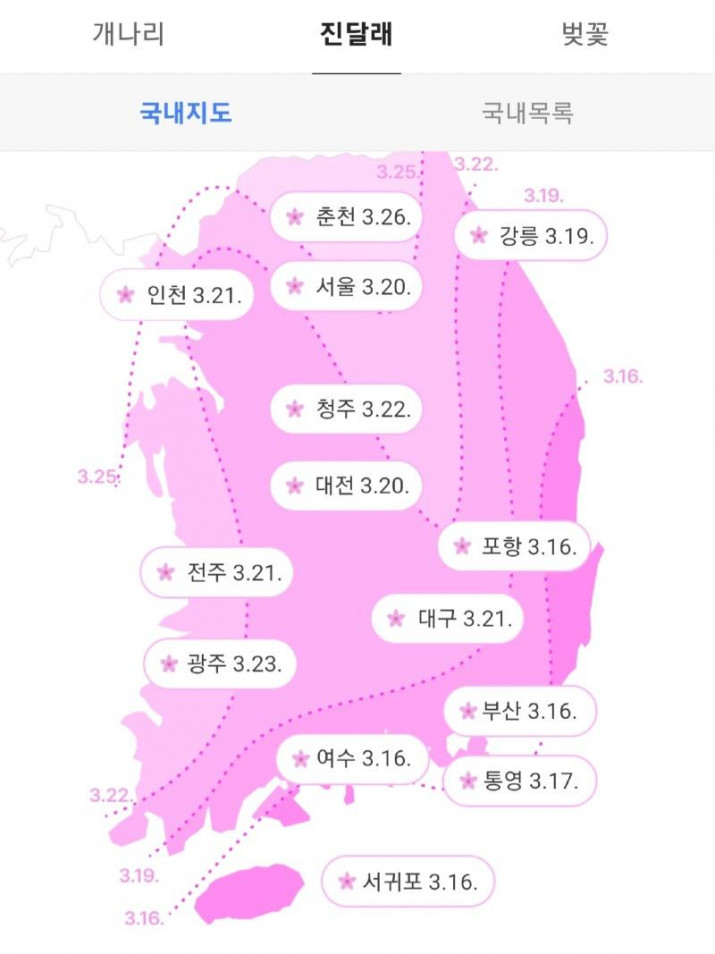Tap the 부산 3.16. chip
Image resolution: width=715 pixels, height=954 pixels.
pos(520,712)
